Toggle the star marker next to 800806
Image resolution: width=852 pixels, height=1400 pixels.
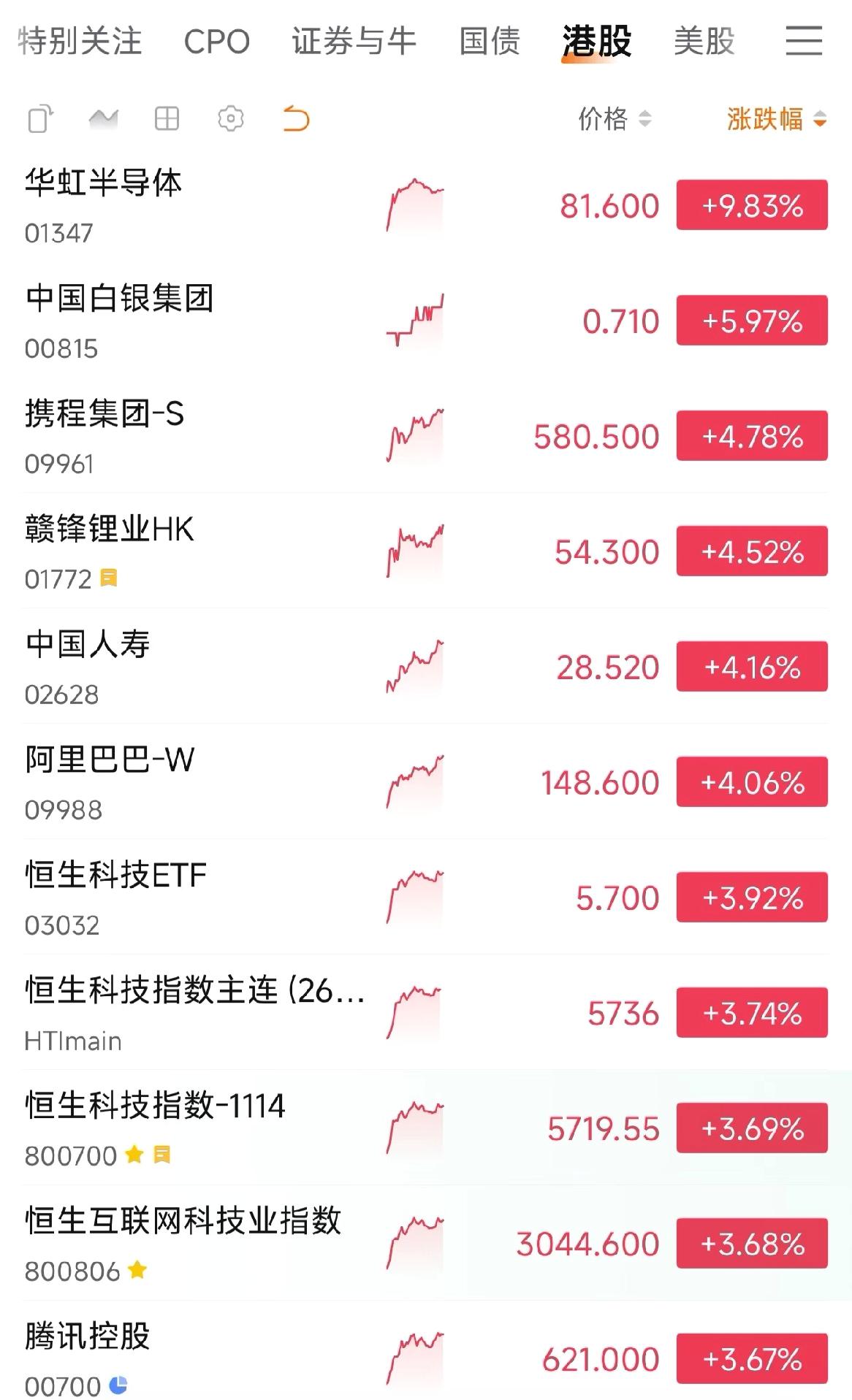coord(137,1271)
